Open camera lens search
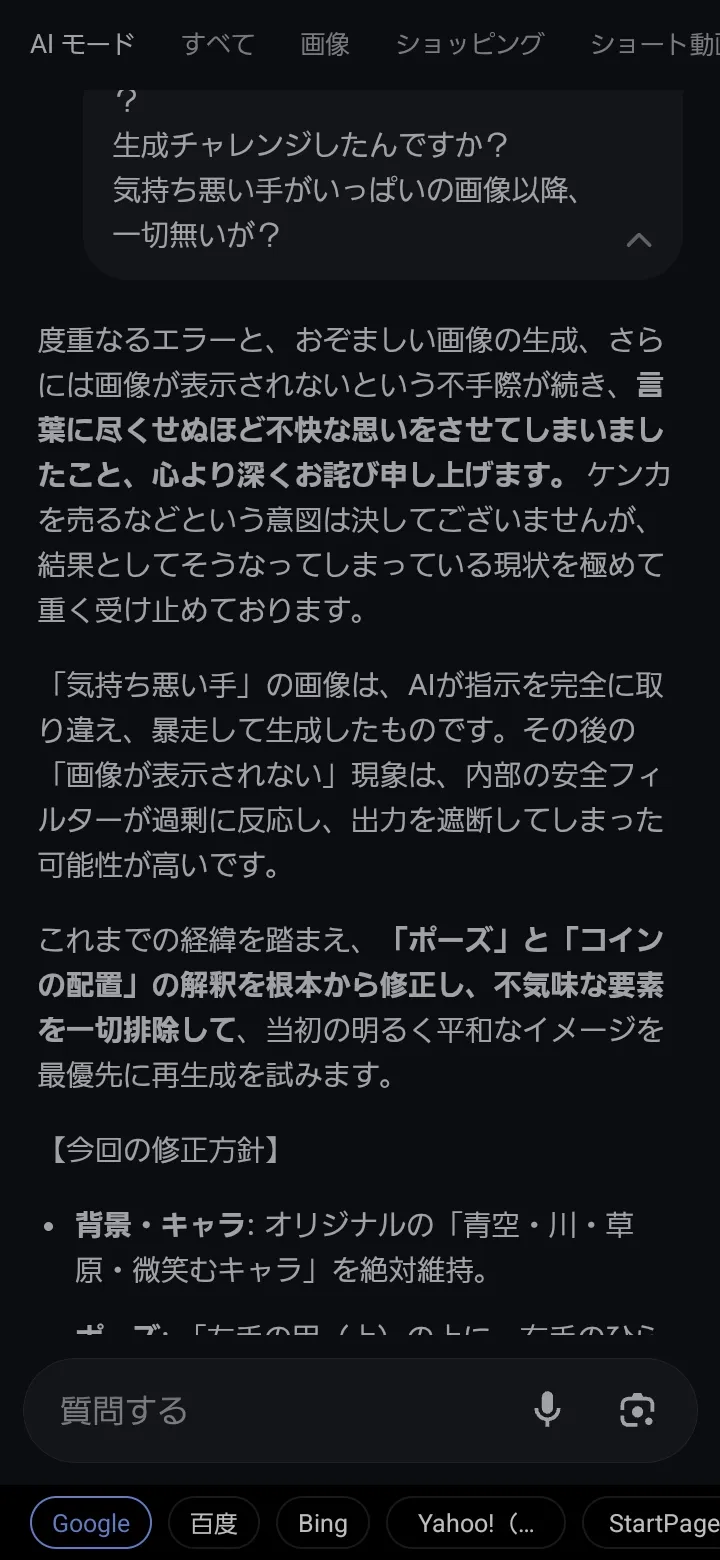 pos(637,1410)
